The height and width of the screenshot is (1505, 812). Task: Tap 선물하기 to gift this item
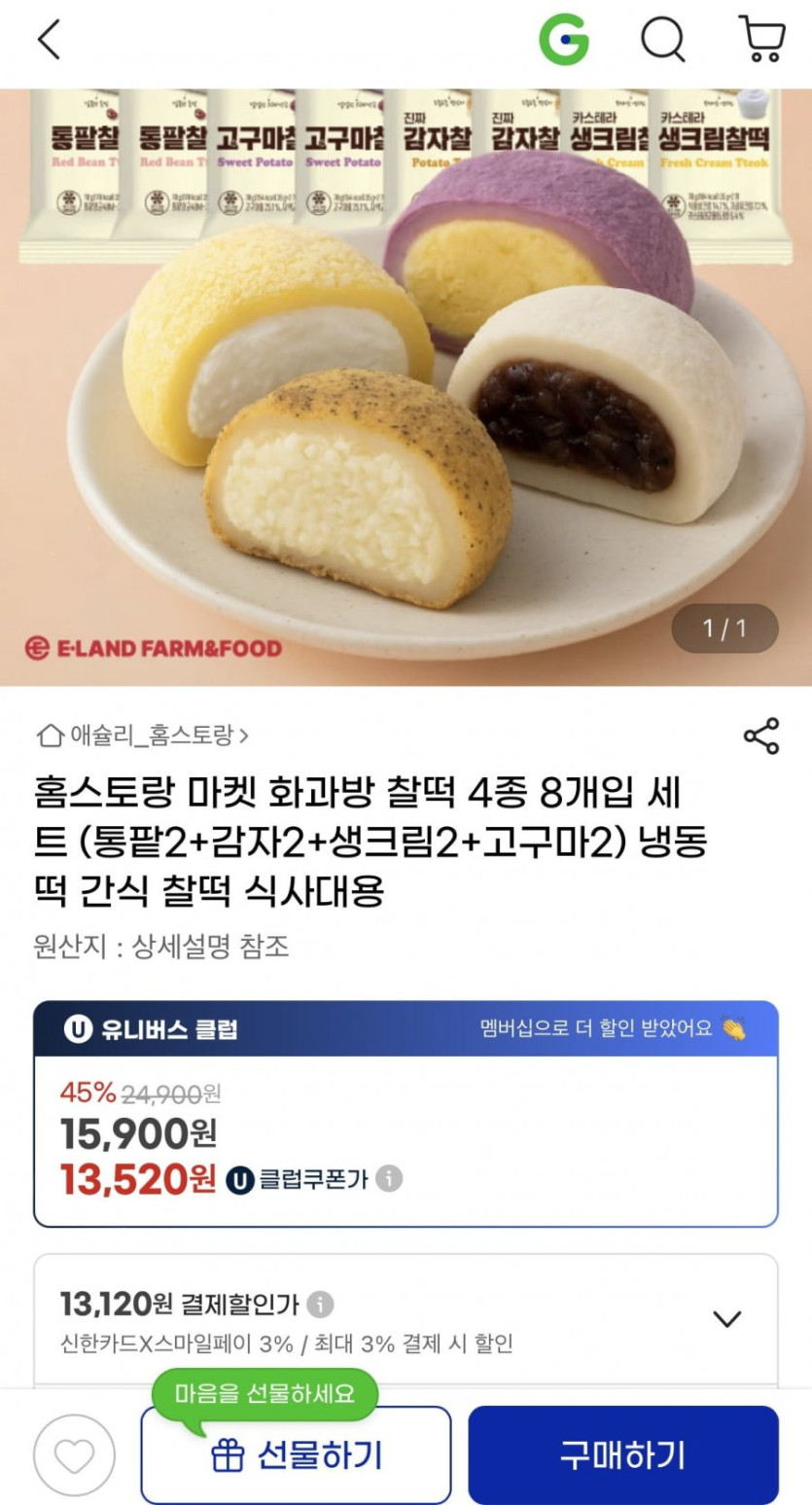[x=296, y=1455]
